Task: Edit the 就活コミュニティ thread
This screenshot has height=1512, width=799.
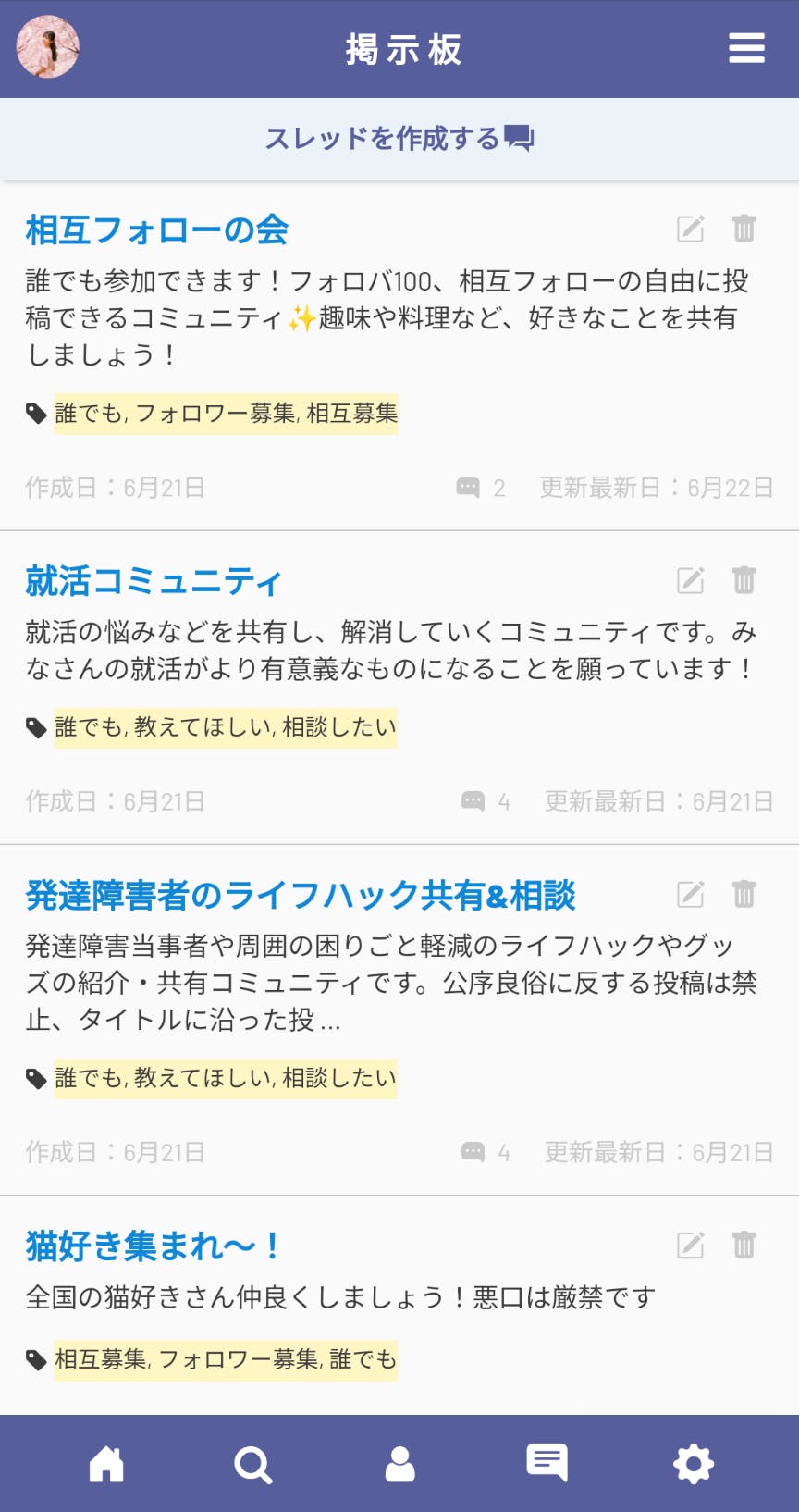Action: click(x=691, y=580)
